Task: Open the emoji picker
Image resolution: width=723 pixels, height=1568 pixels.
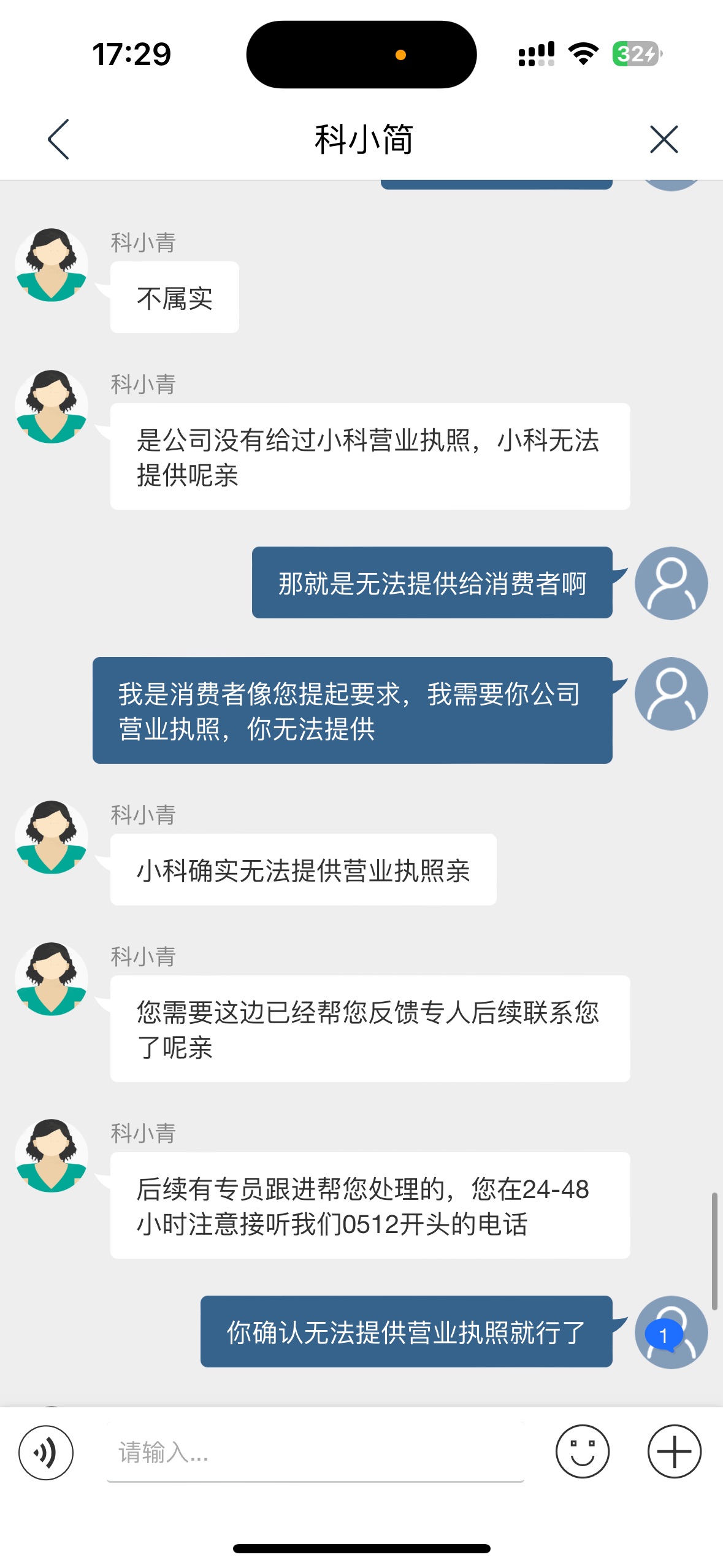Action: point(583,1451)
